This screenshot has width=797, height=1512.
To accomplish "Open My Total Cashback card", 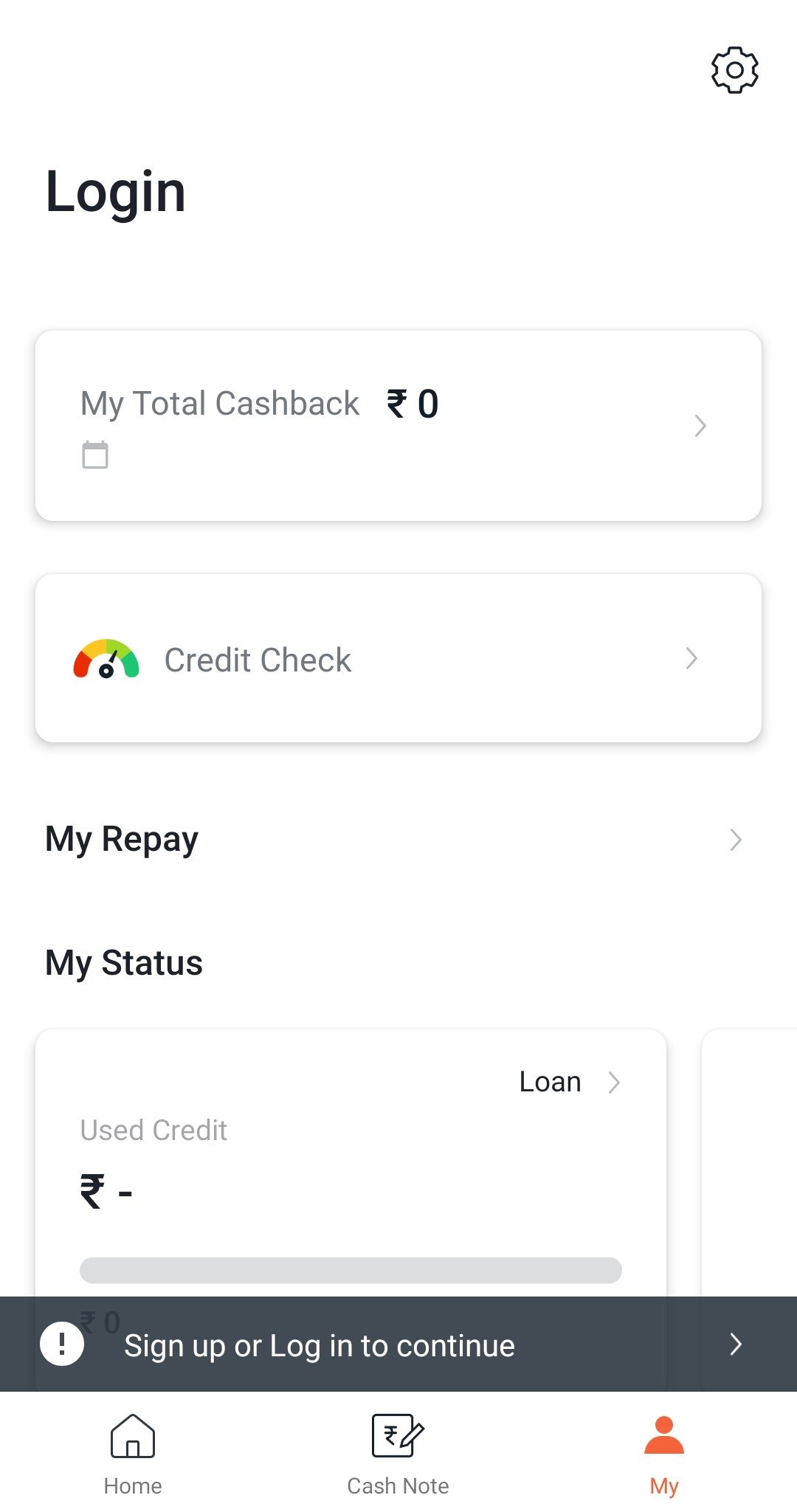I will point(398,426).
